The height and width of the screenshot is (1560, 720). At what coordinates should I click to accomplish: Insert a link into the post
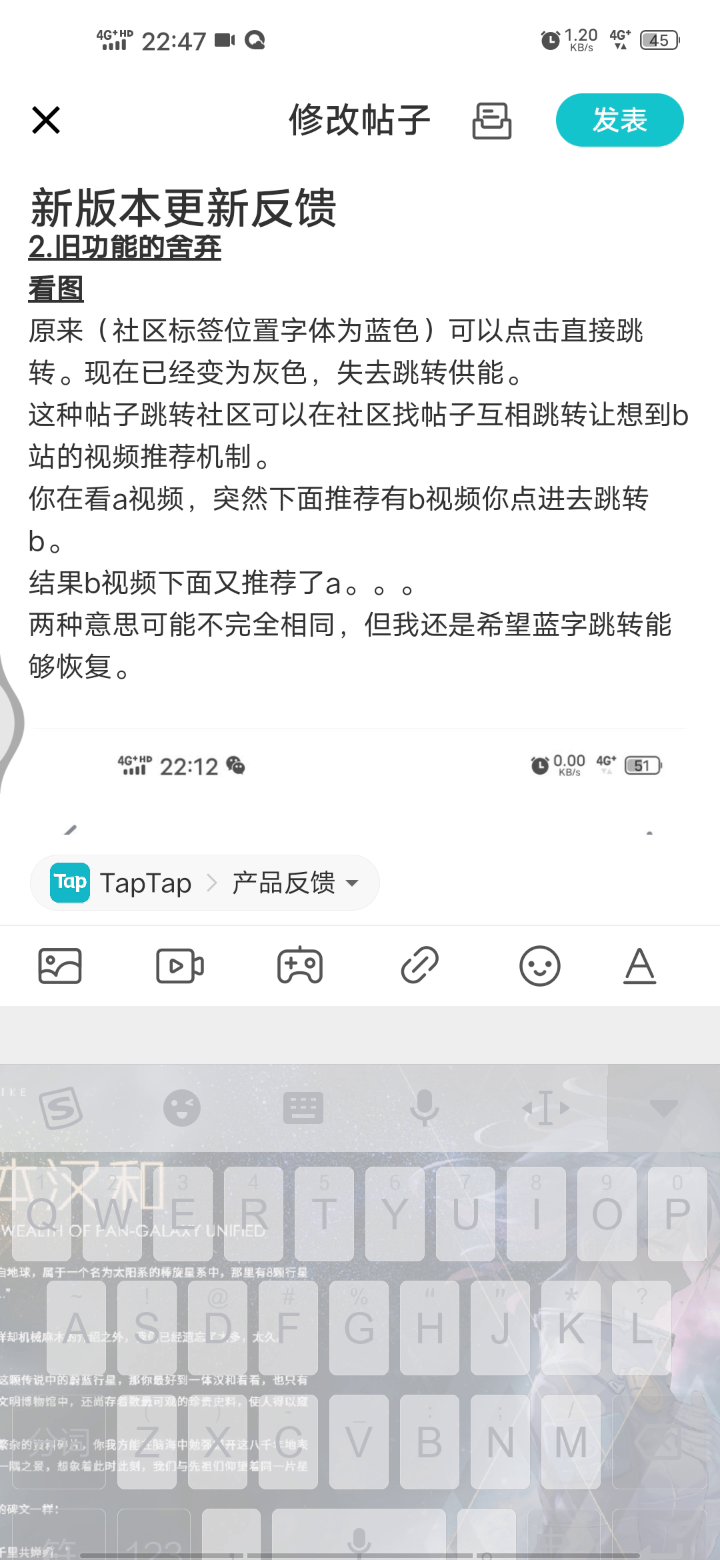[x=420, y=966]
